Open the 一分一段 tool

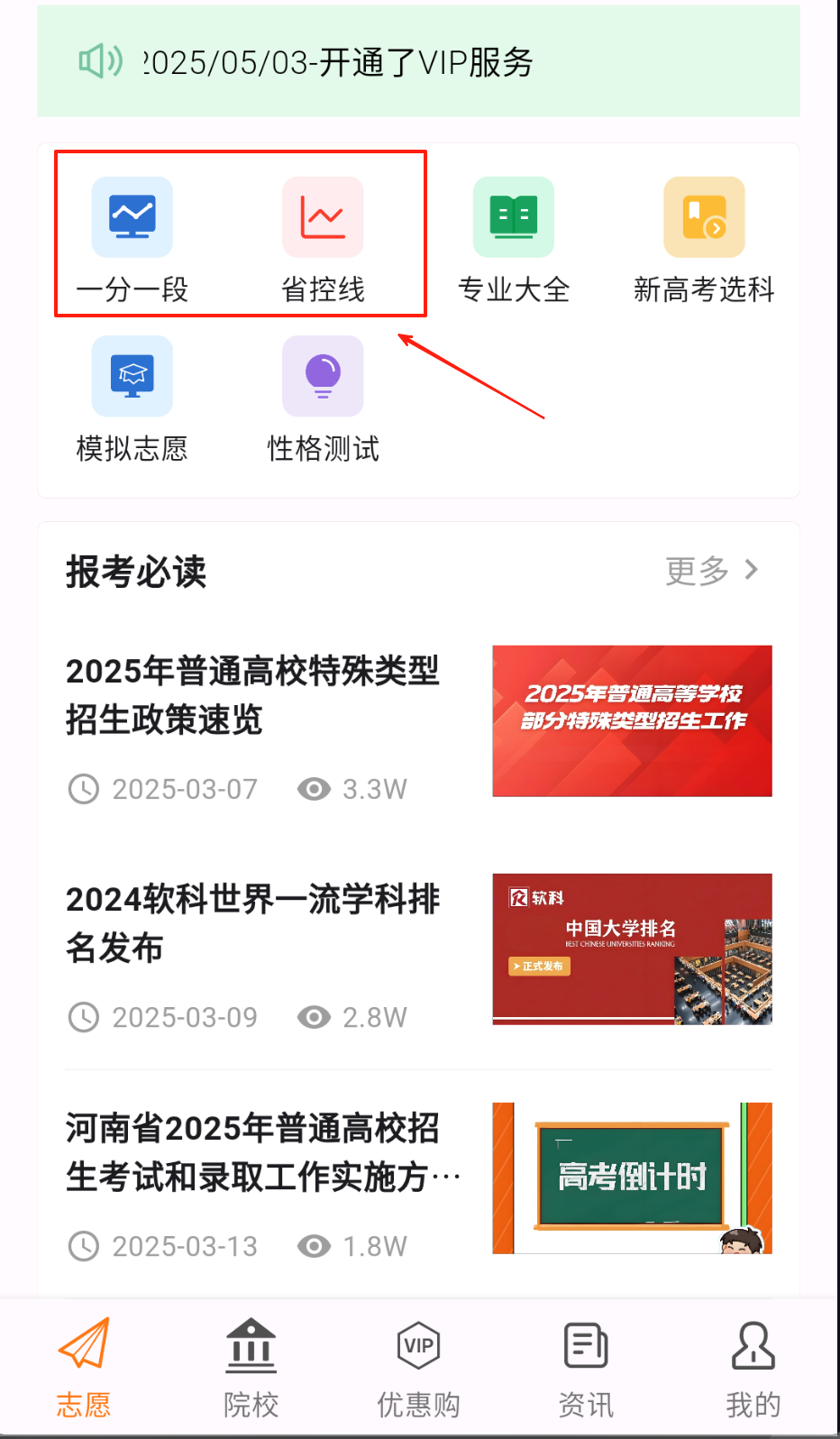click(132, 240)
